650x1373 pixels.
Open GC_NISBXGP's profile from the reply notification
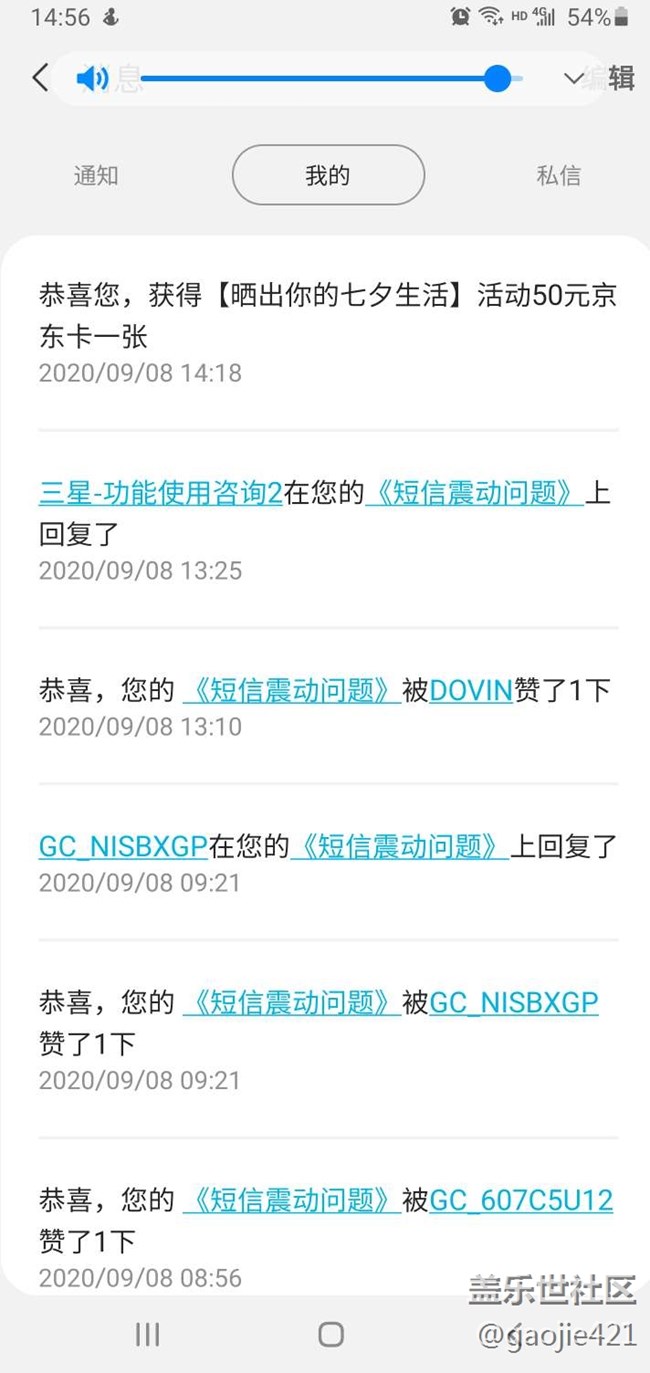click(x=122, y=847)
